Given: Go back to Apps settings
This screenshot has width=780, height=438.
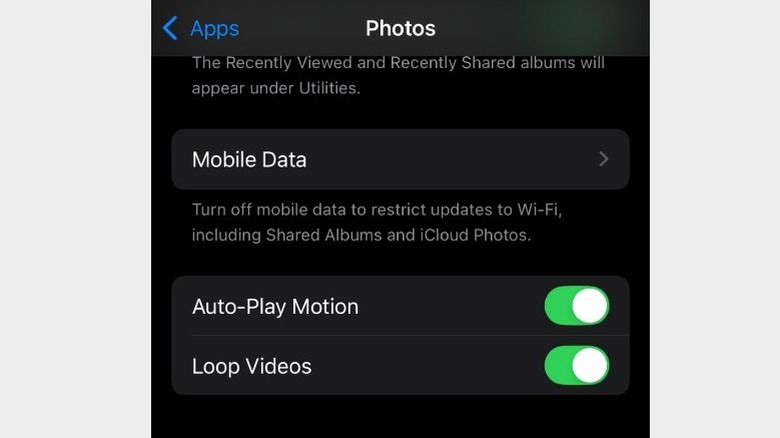Looking at the screenshot, I should [201, 28].
